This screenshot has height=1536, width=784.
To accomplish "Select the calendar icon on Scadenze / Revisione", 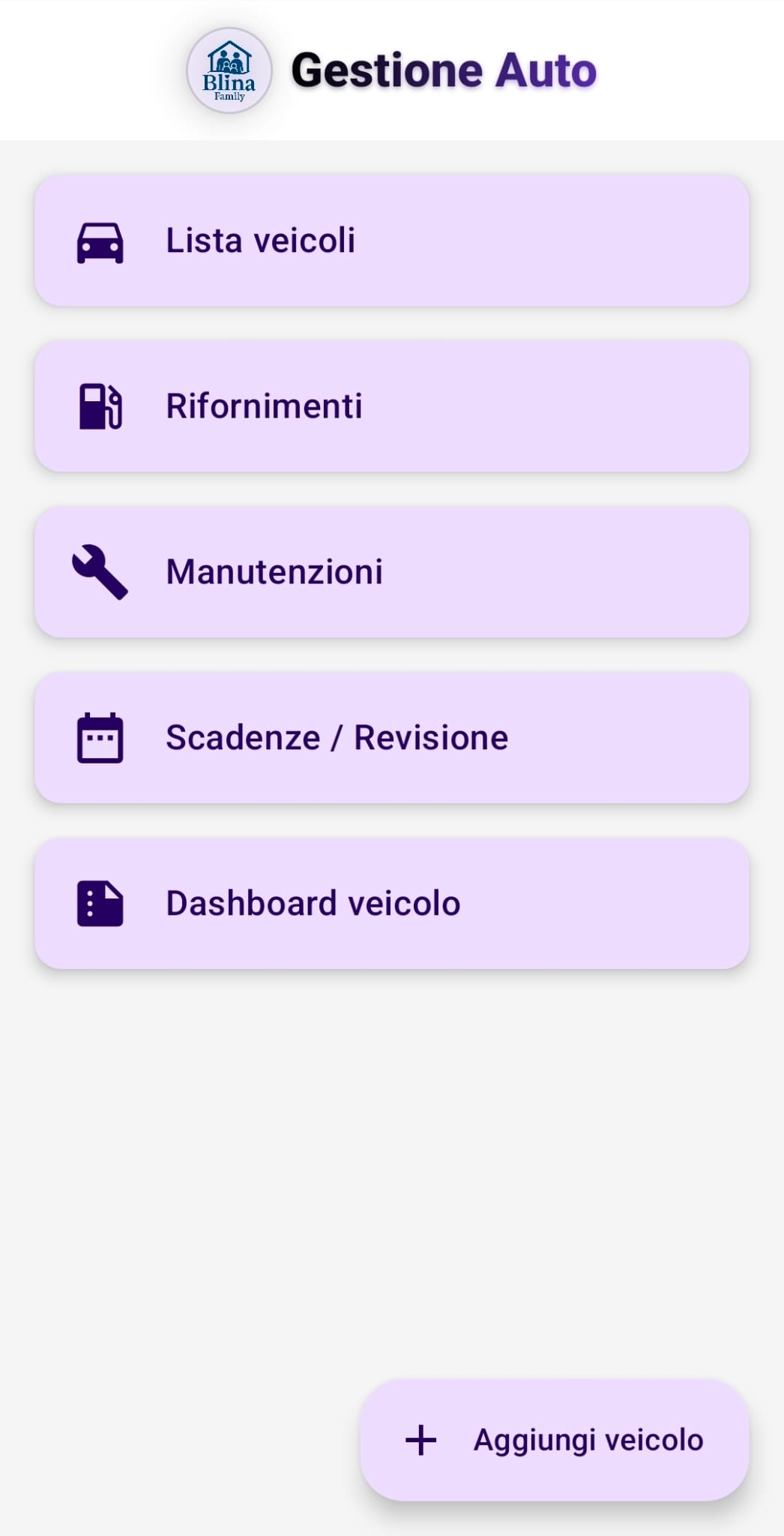I will (100, 738).
